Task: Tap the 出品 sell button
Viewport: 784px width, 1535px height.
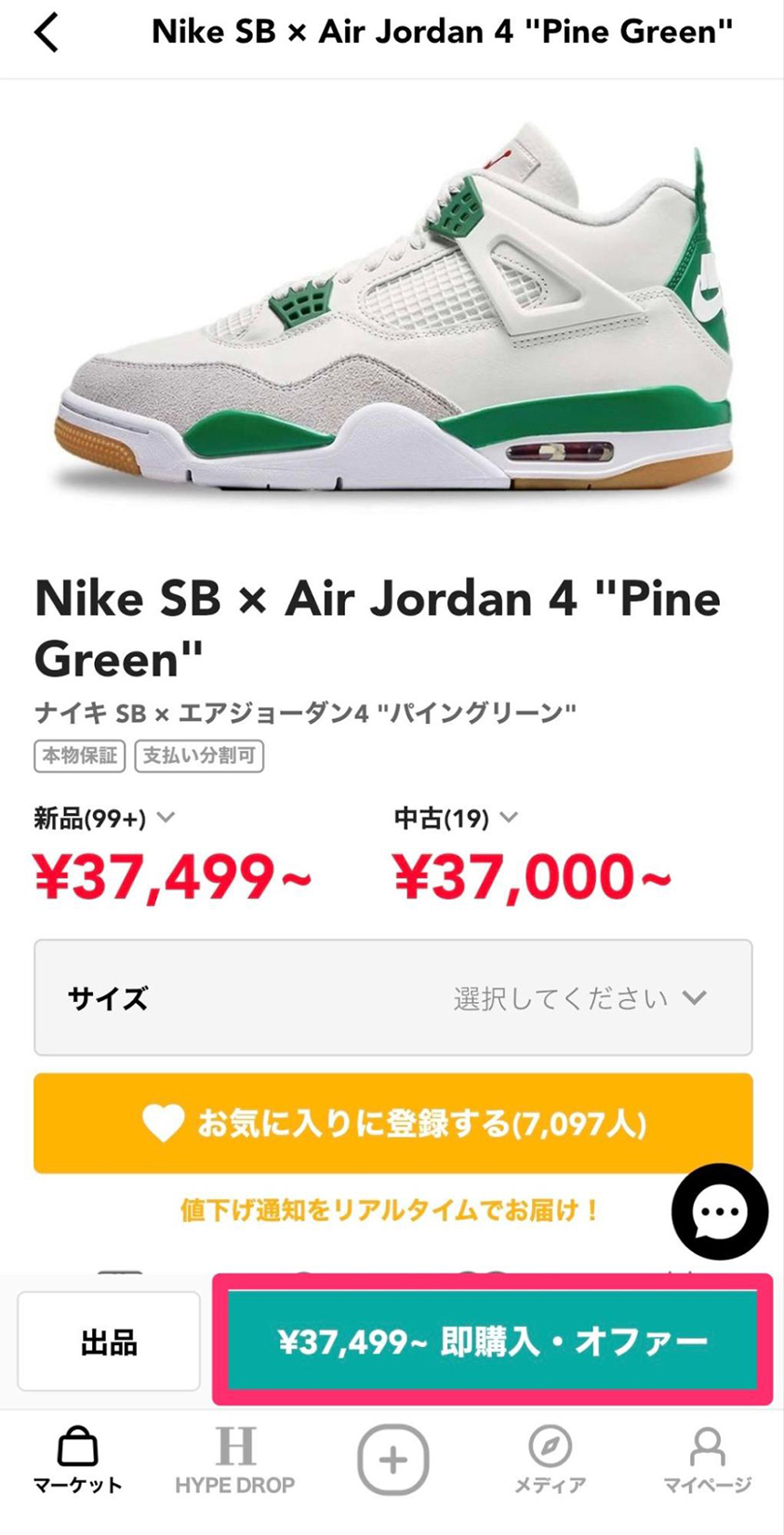Action: (x=109, y=1341)
